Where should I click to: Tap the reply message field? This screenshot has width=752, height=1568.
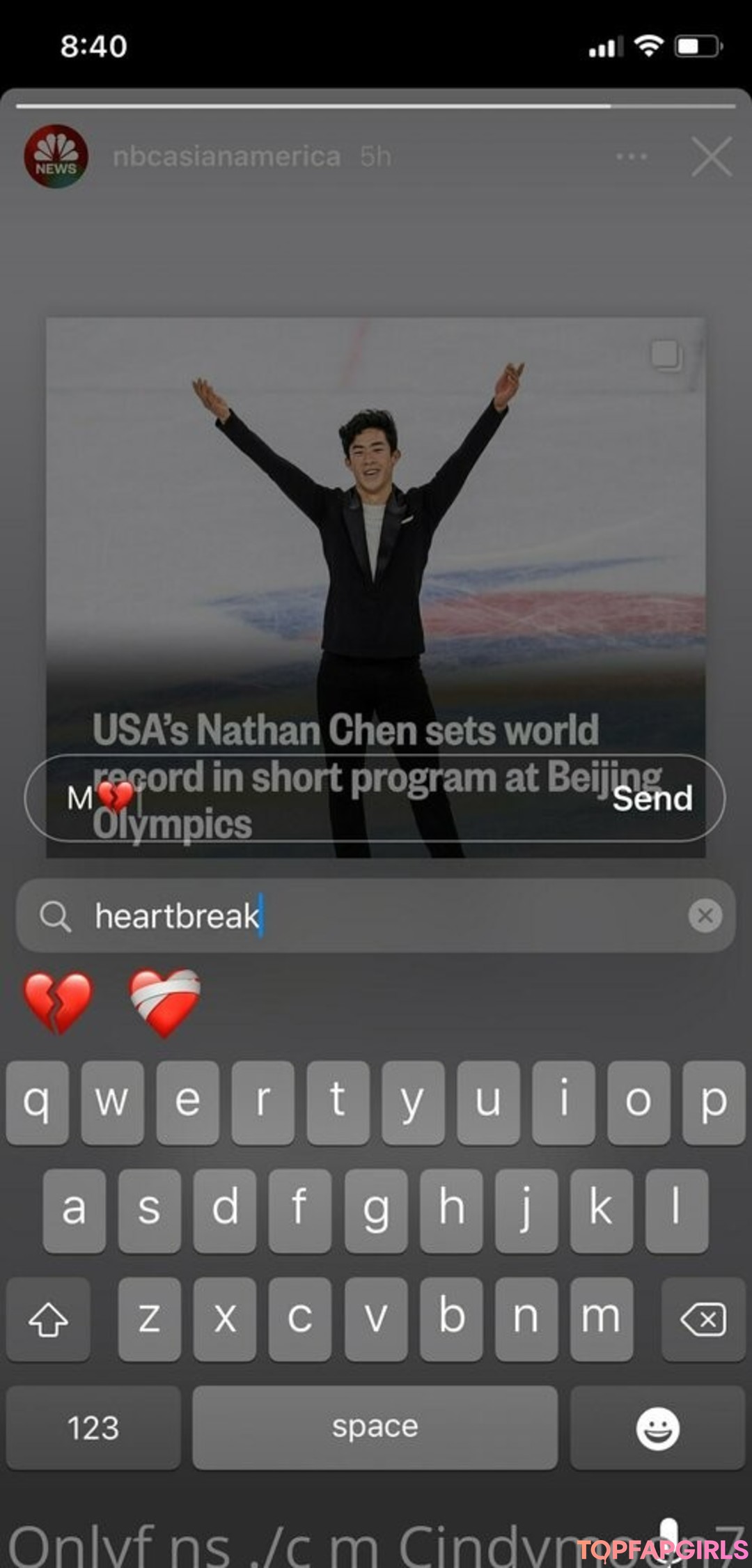pos(334,799)
